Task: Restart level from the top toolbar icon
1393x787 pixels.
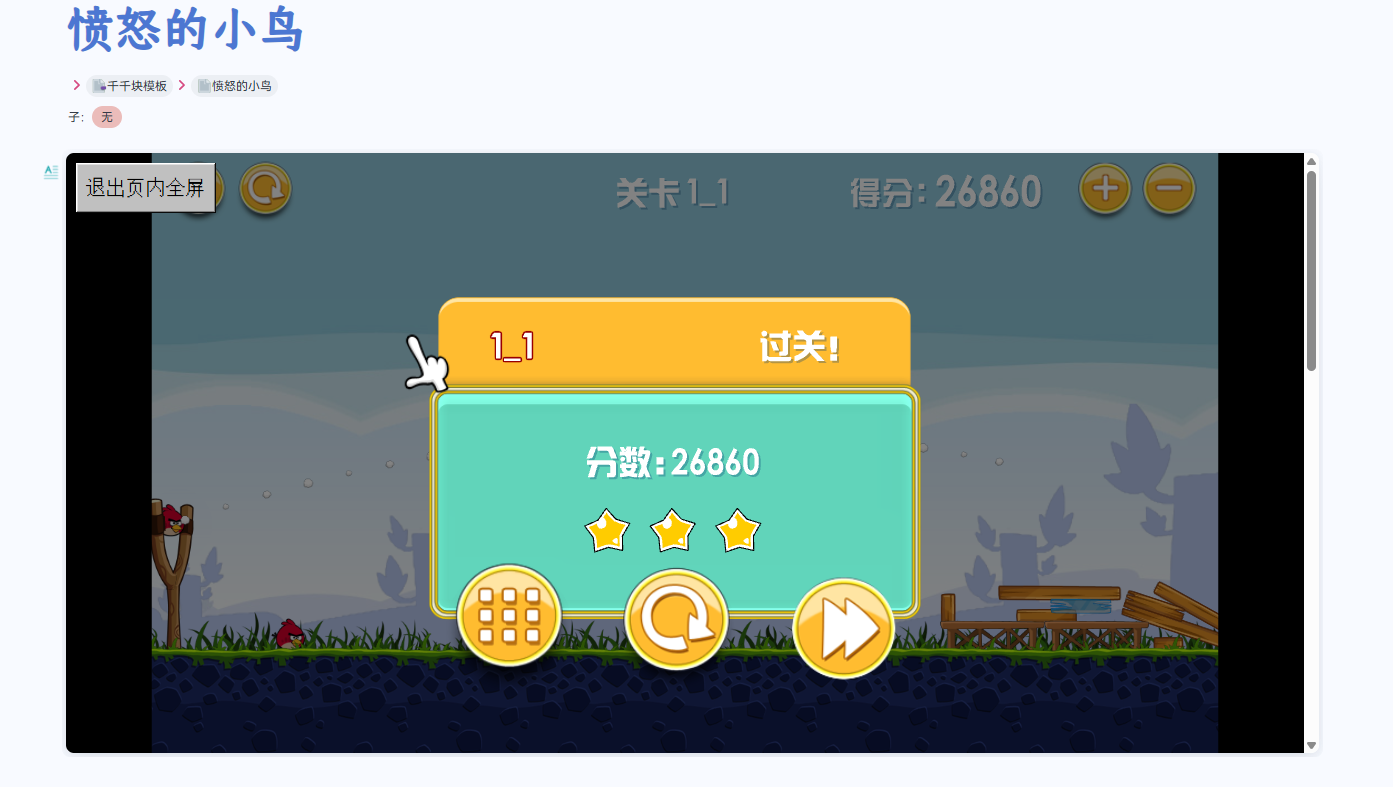Action: click(265, 188)
